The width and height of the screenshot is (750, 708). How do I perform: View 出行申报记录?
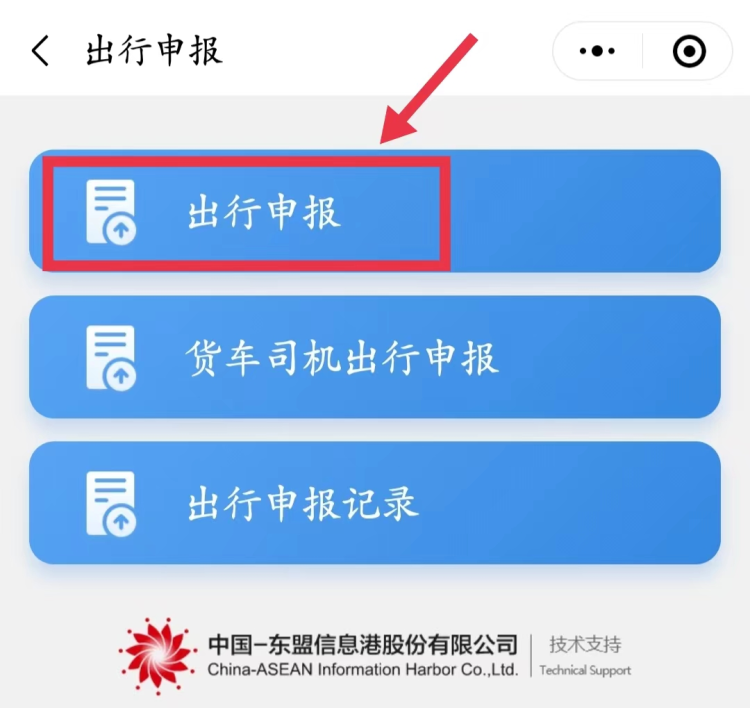pos(374,503)
